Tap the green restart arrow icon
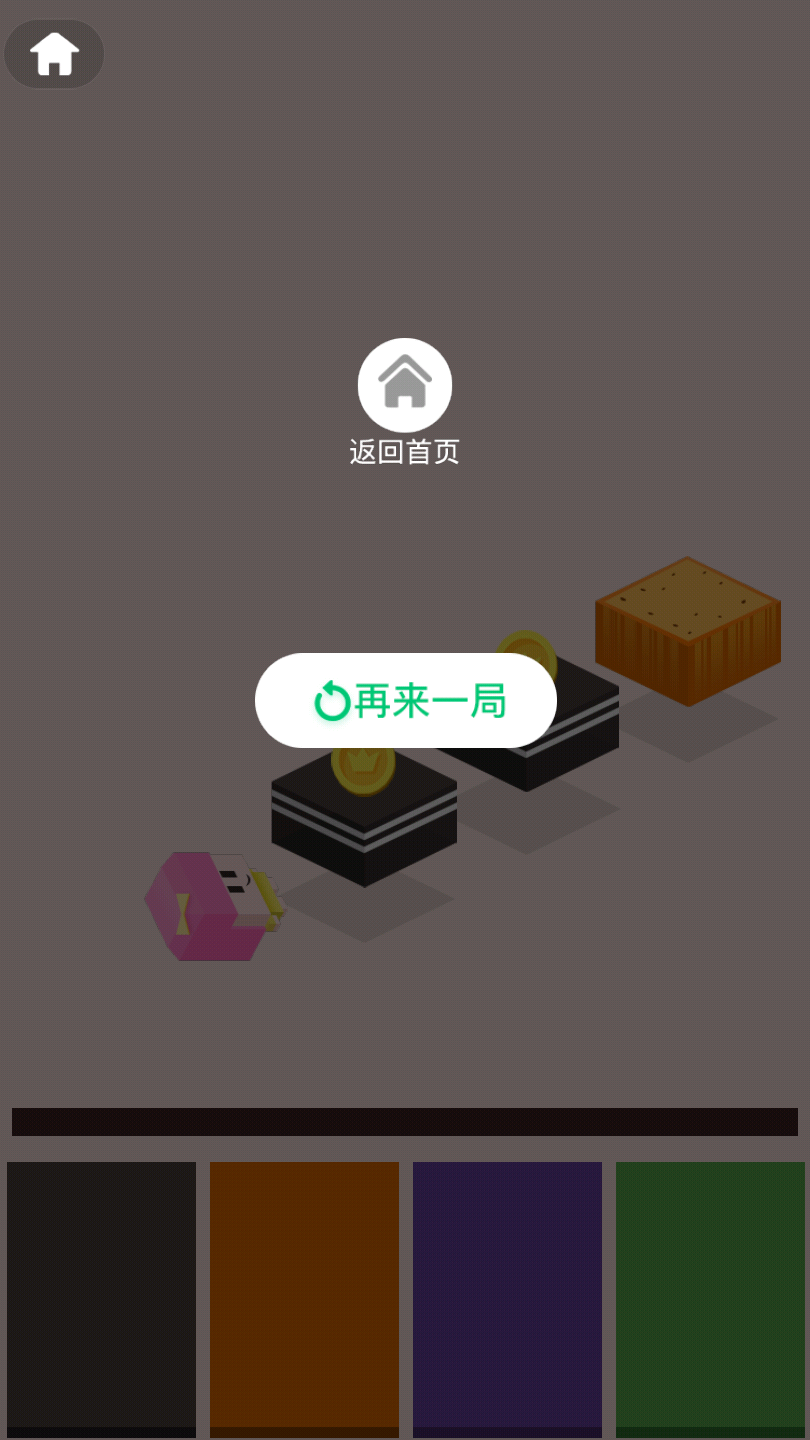 coord(330,700)
